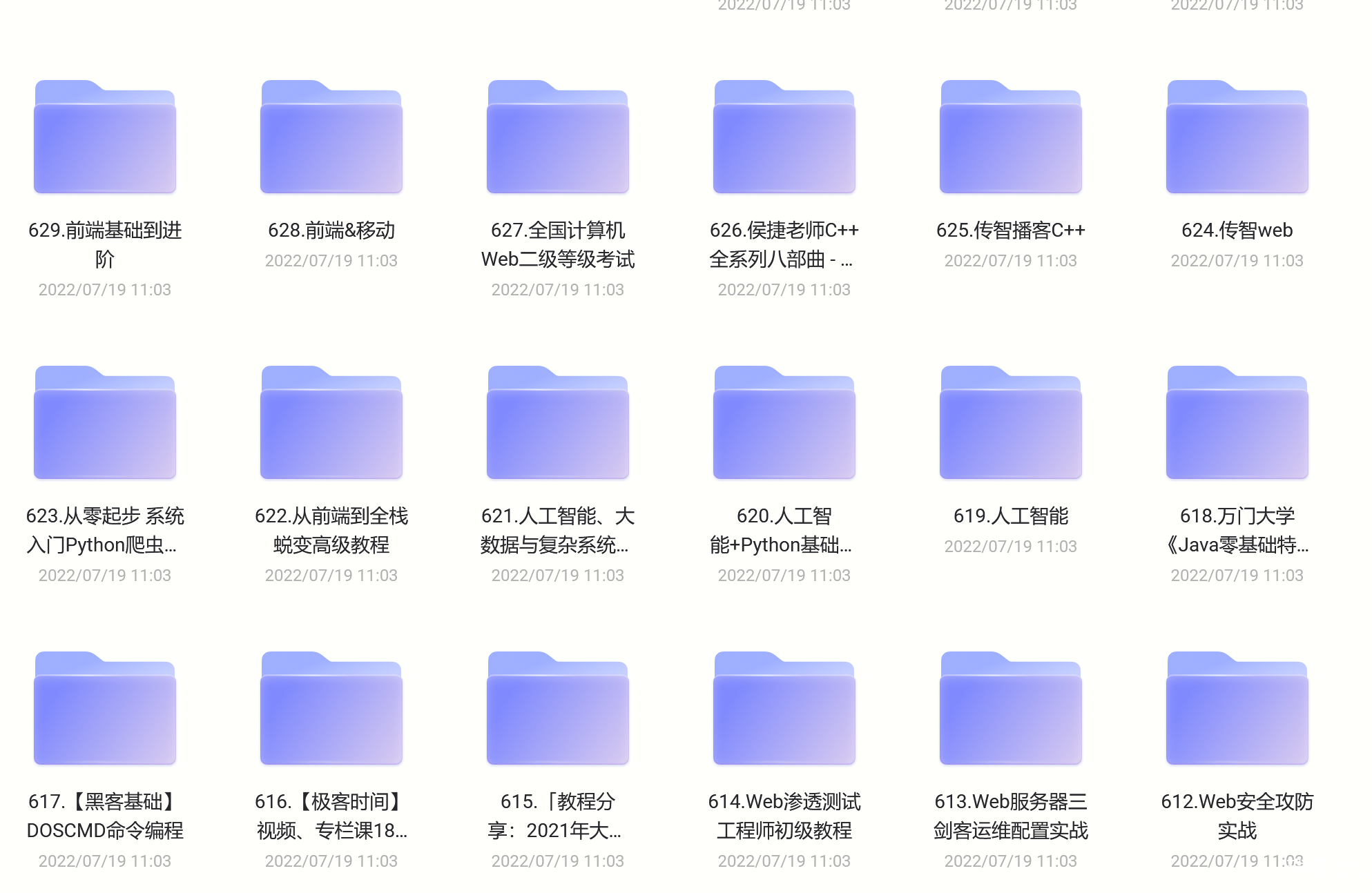Open folder 623.从零起步 系统入门Python爬虫
The width and height of the screenshot is (1372, 893).
point(105,424)
